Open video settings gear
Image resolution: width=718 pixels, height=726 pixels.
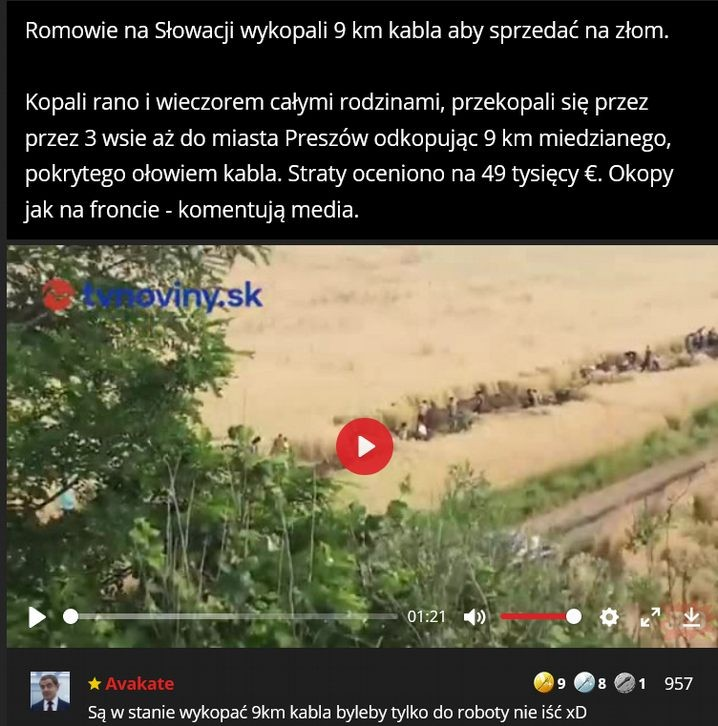click(x=609, y=617)
